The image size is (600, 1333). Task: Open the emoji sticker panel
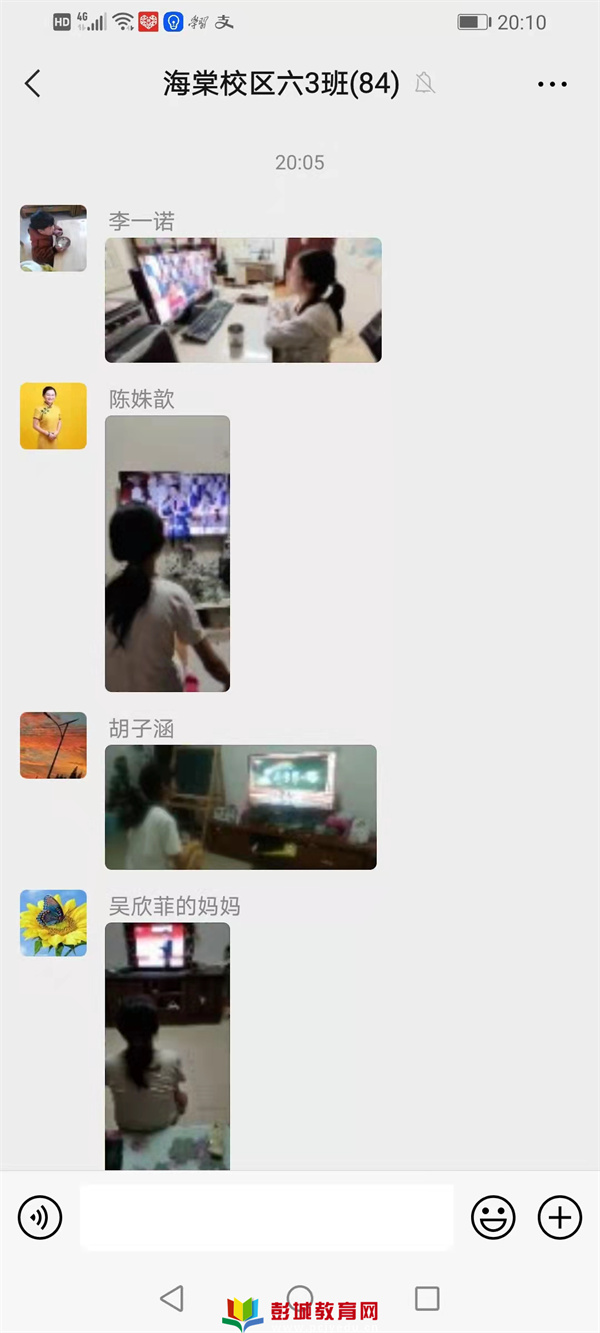(493, 1217)
